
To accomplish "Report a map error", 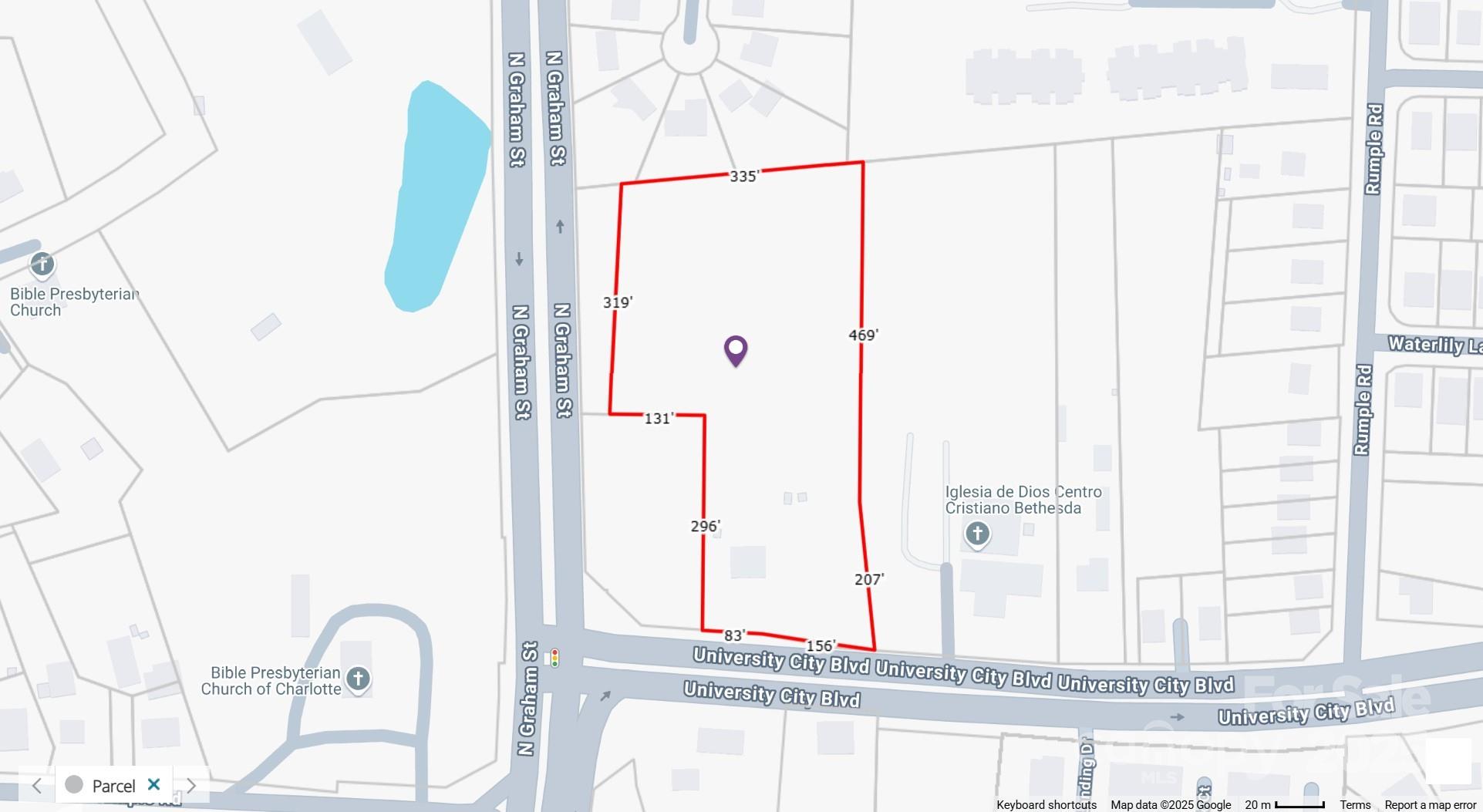I will click(x=1430, y=804).
